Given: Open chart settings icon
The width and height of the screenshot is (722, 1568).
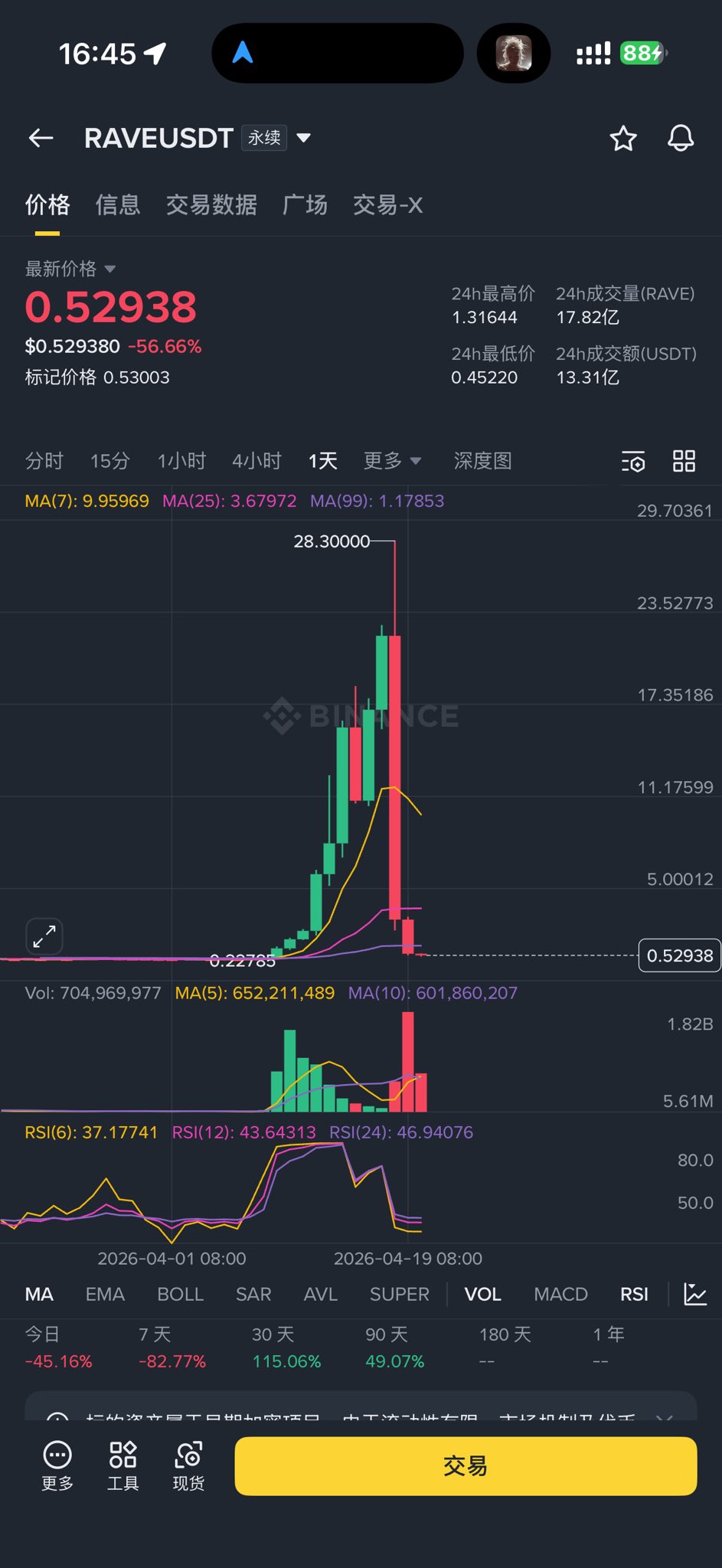Looking at the screenshot, I should click(x=633, y=461).
